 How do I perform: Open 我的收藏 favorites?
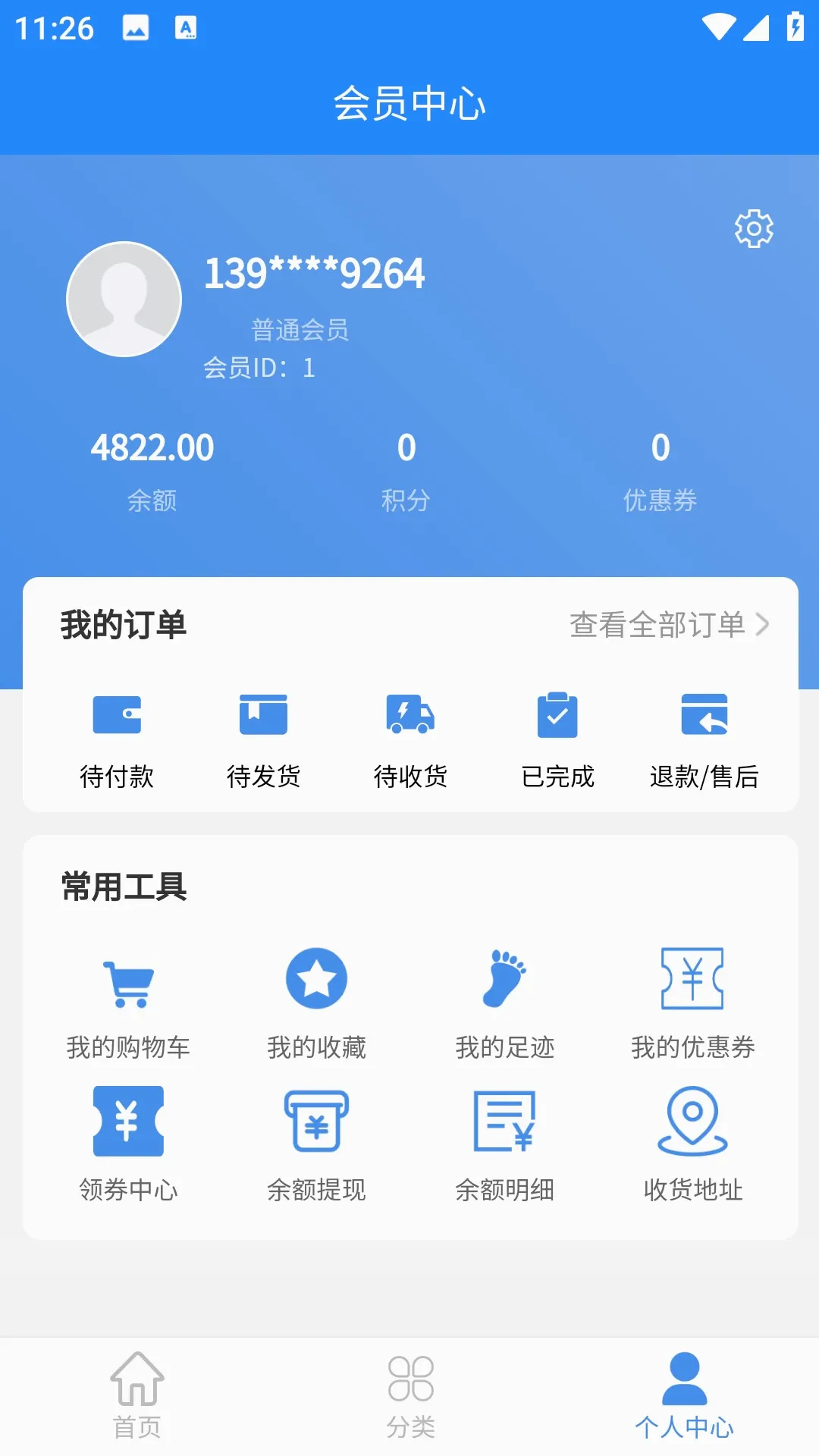(316, 1004)
